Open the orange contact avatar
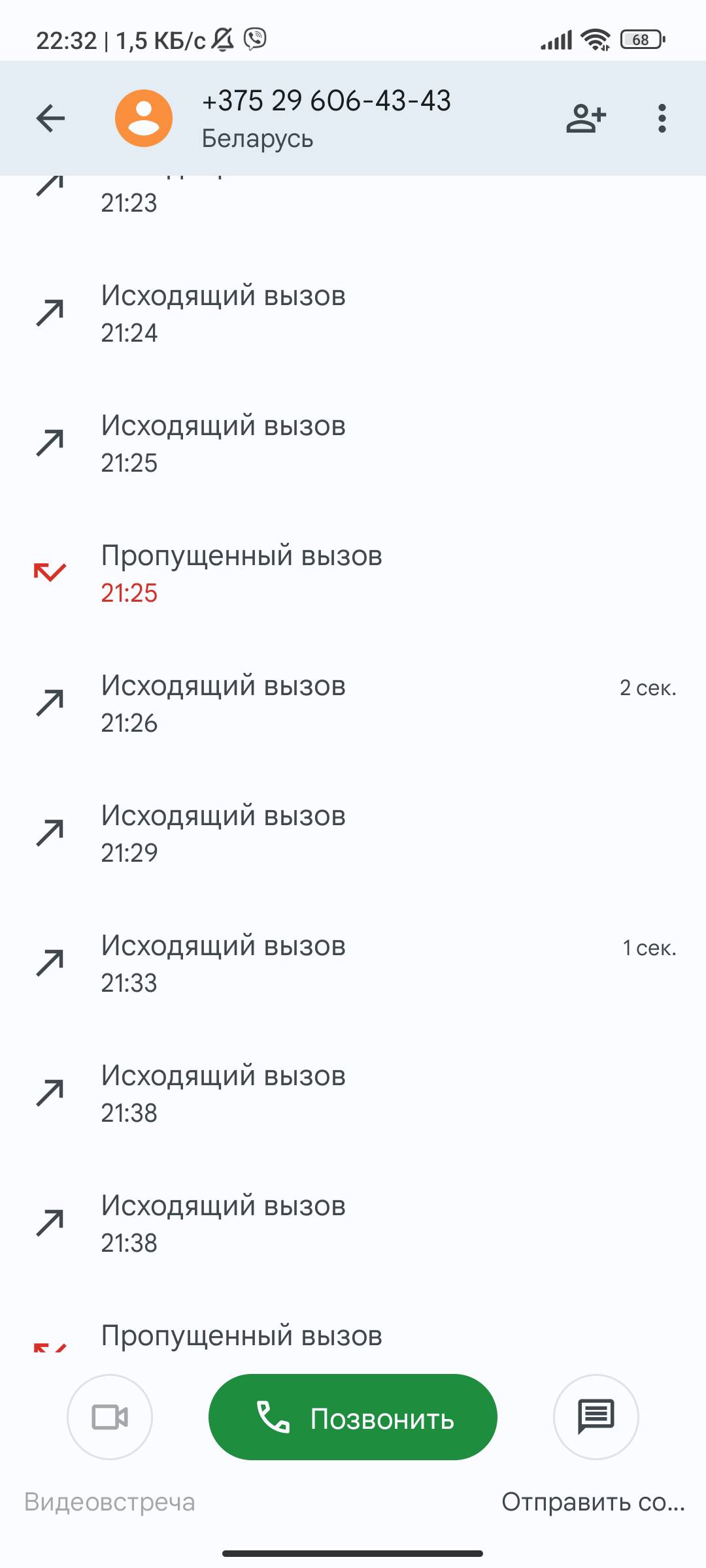The width and height of the screenshot is (706, 1568). click(x=144, y=118)
